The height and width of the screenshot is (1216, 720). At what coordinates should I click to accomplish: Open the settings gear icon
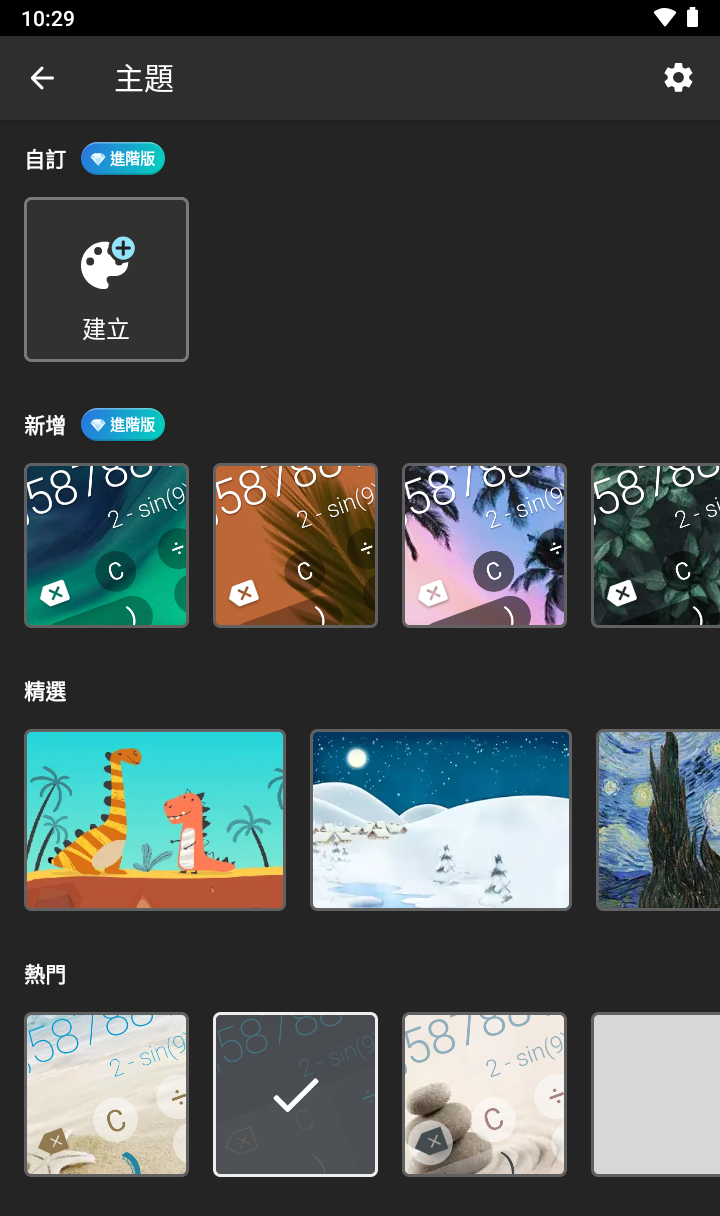click(678, 78)
